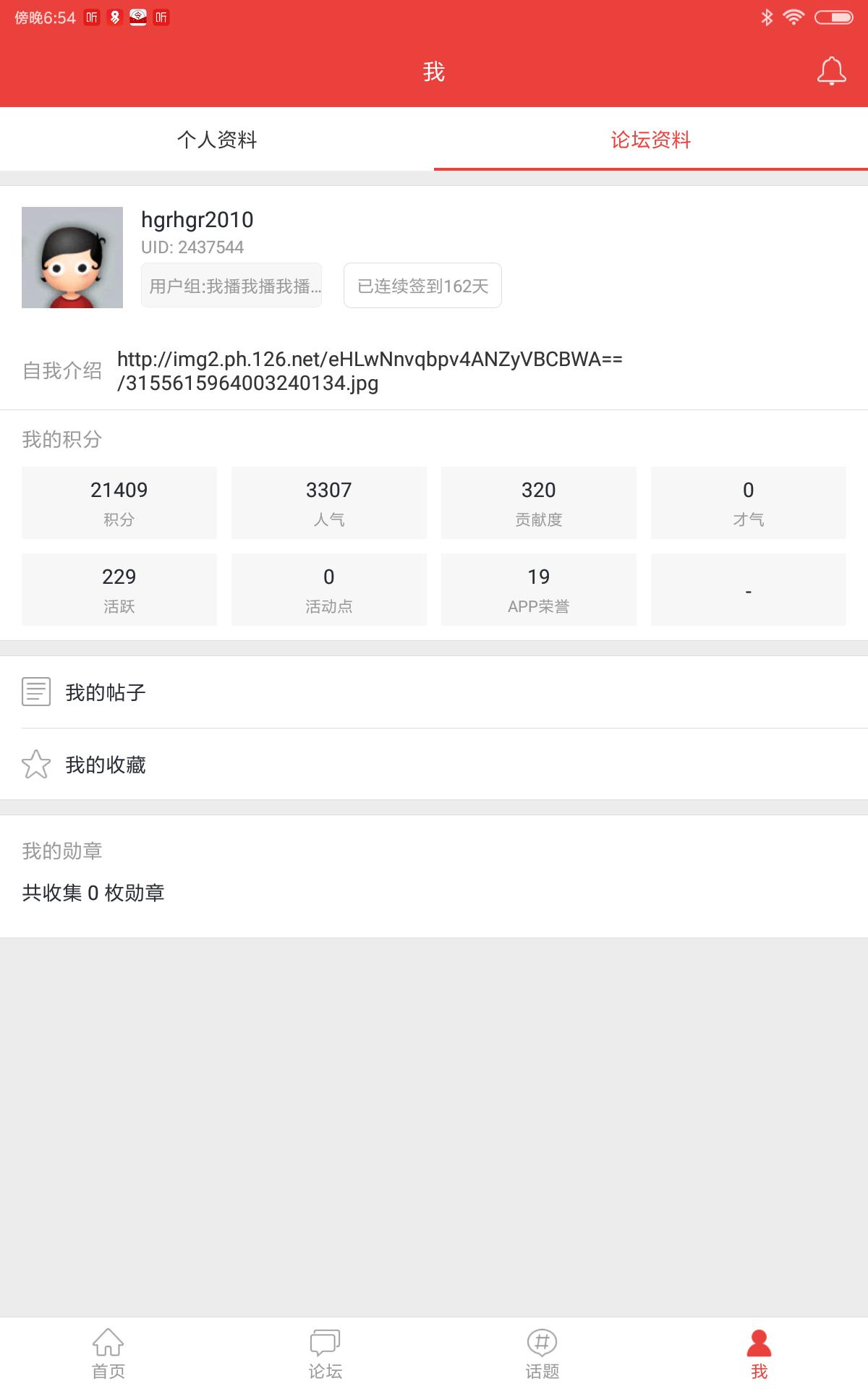Go to the 首页 bottom tab

click(x=109, y=1354)
